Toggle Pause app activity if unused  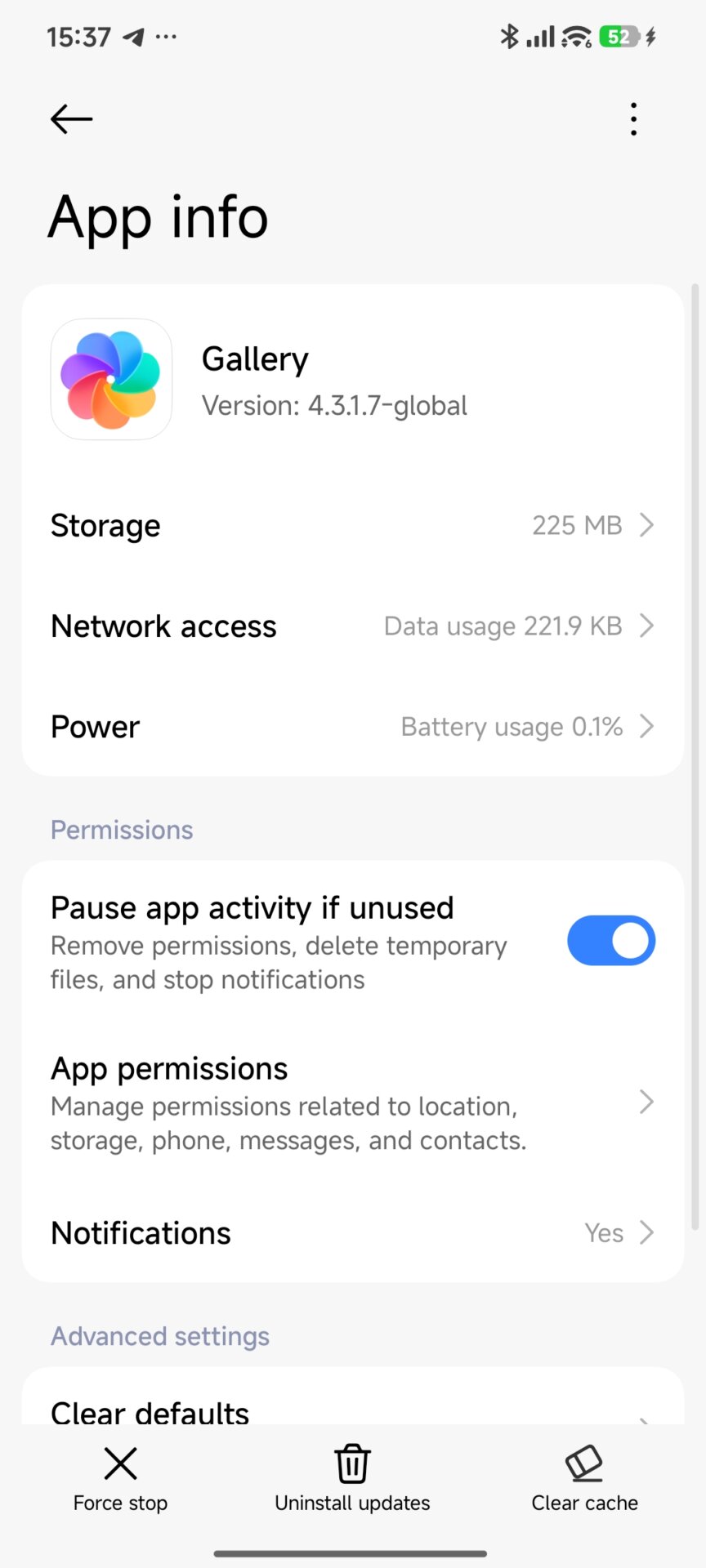click(x=610, y=941)
